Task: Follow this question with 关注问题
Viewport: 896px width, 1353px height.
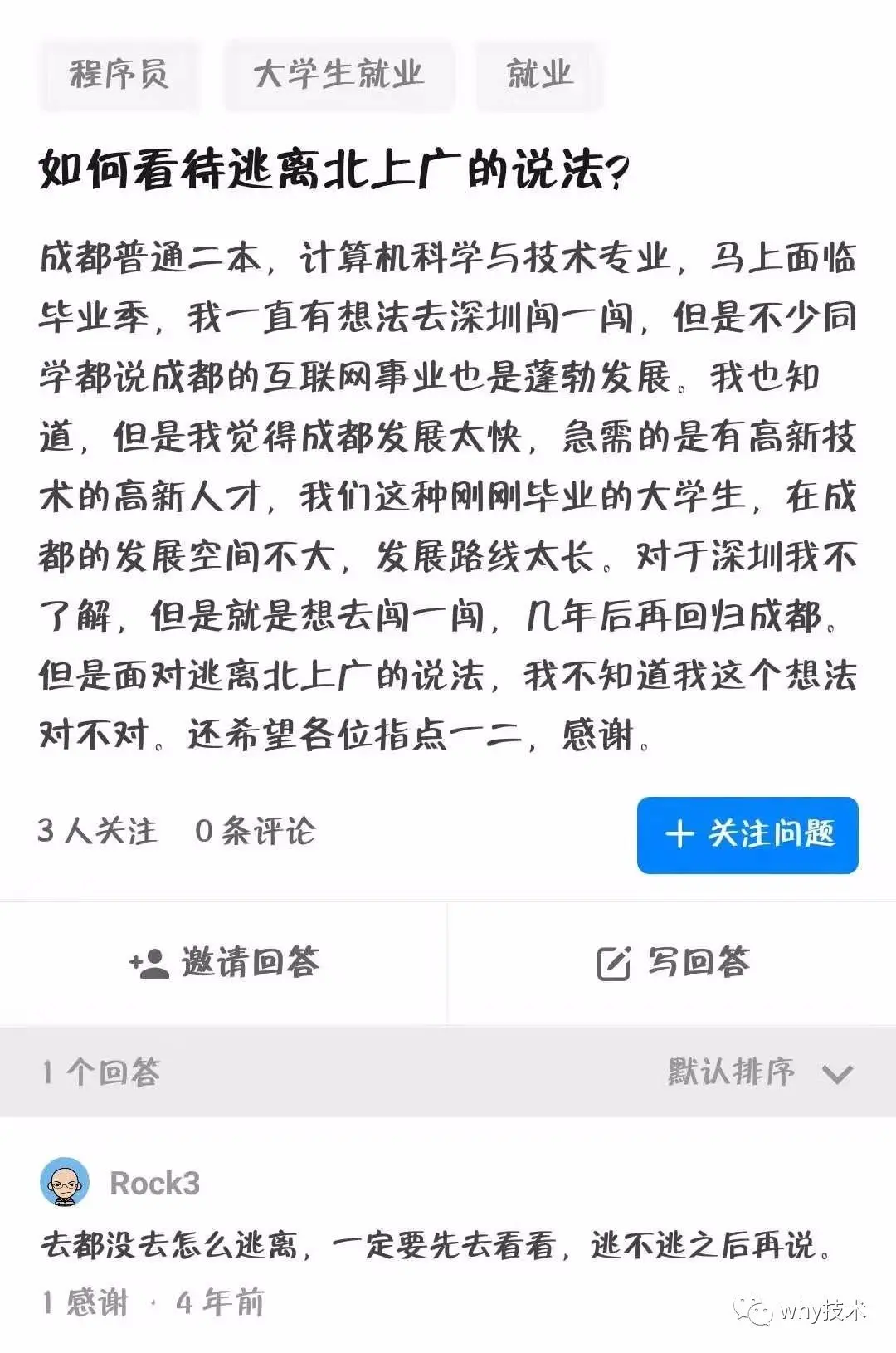Action: (747, 834)
